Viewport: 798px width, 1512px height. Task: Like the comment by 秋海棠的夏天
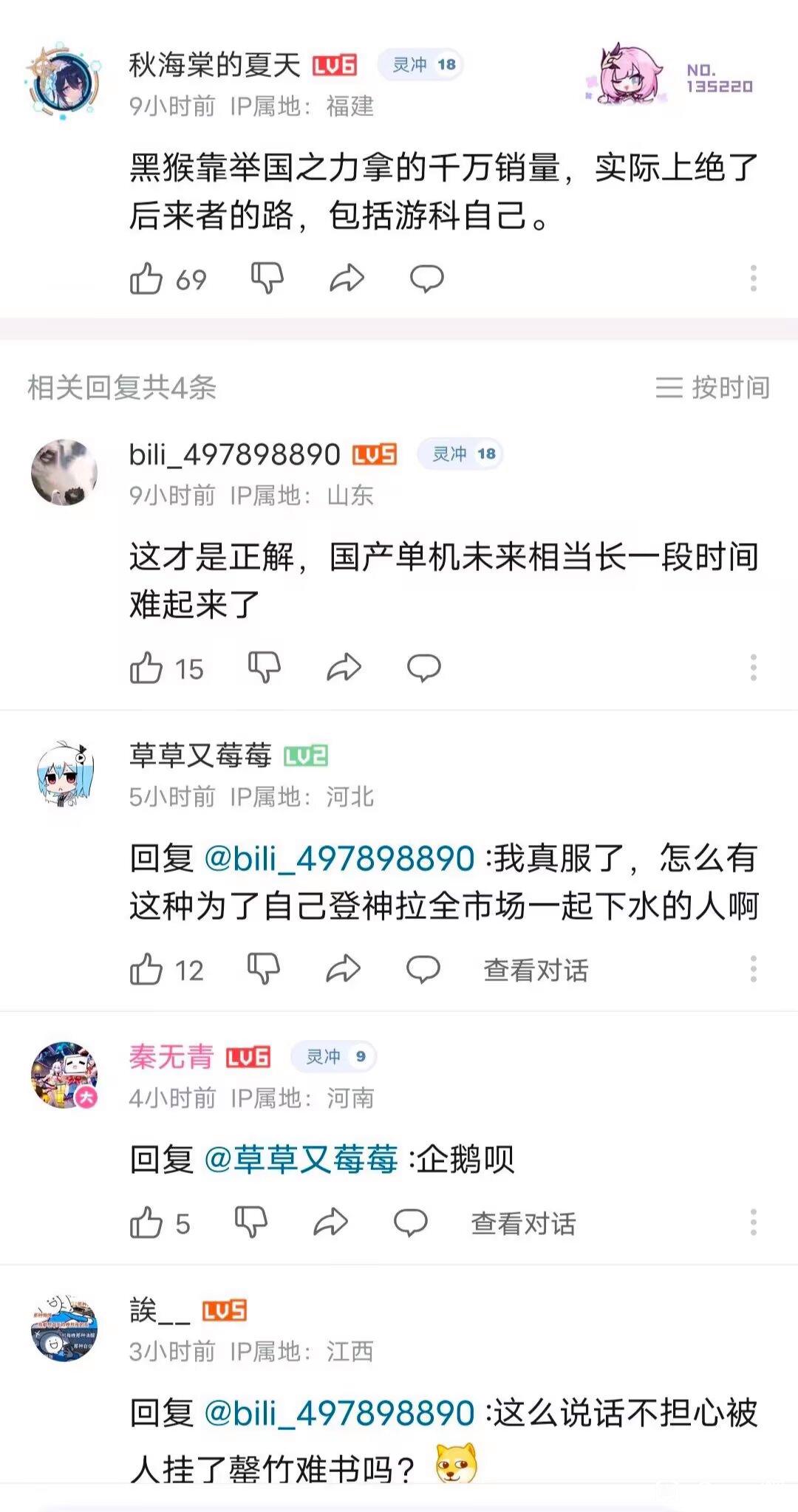click(146, 279)
